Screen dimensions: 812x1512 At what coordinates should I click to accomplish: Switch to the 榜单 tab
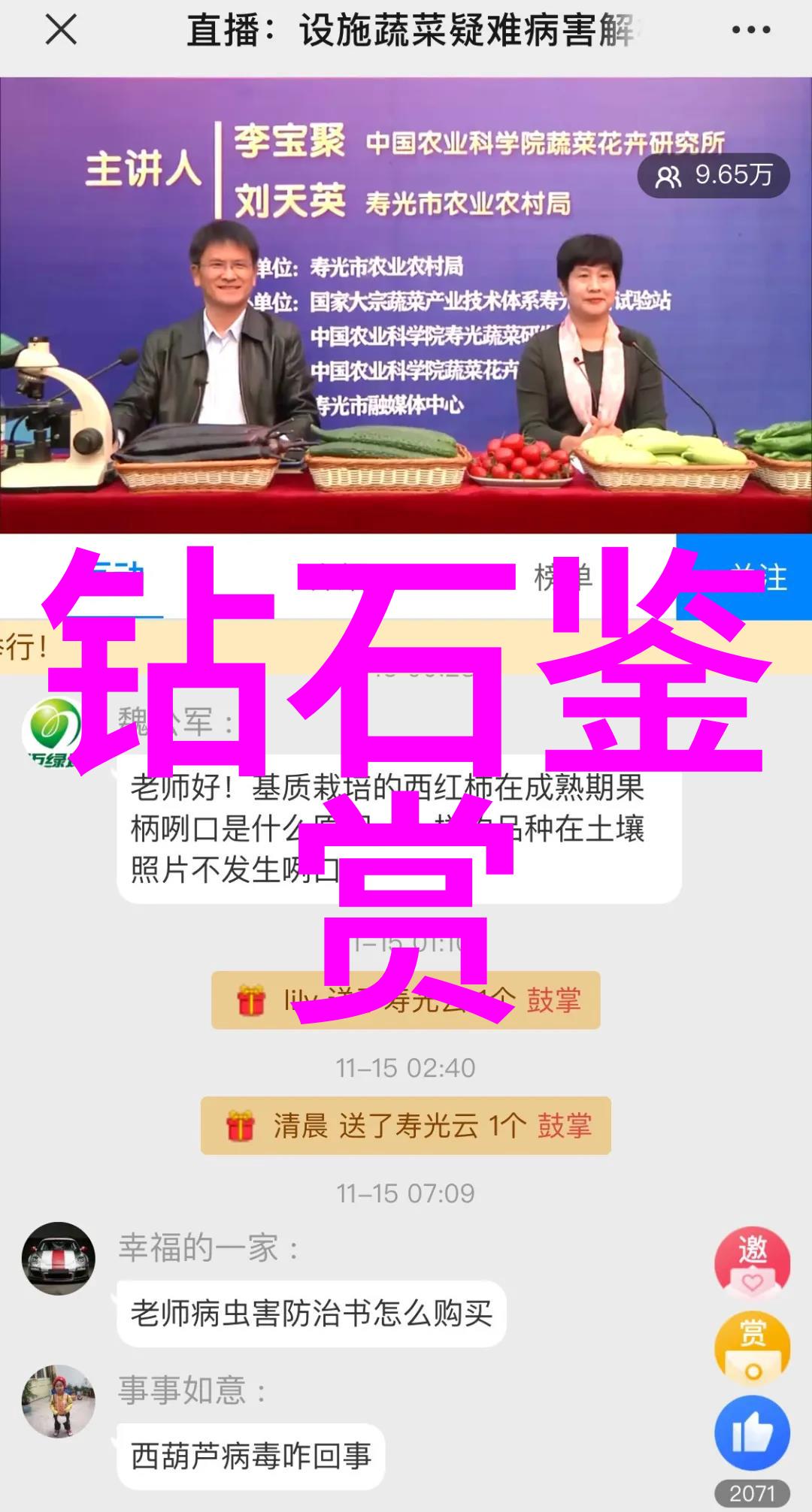pyautogui.click(x=563, y=577)
